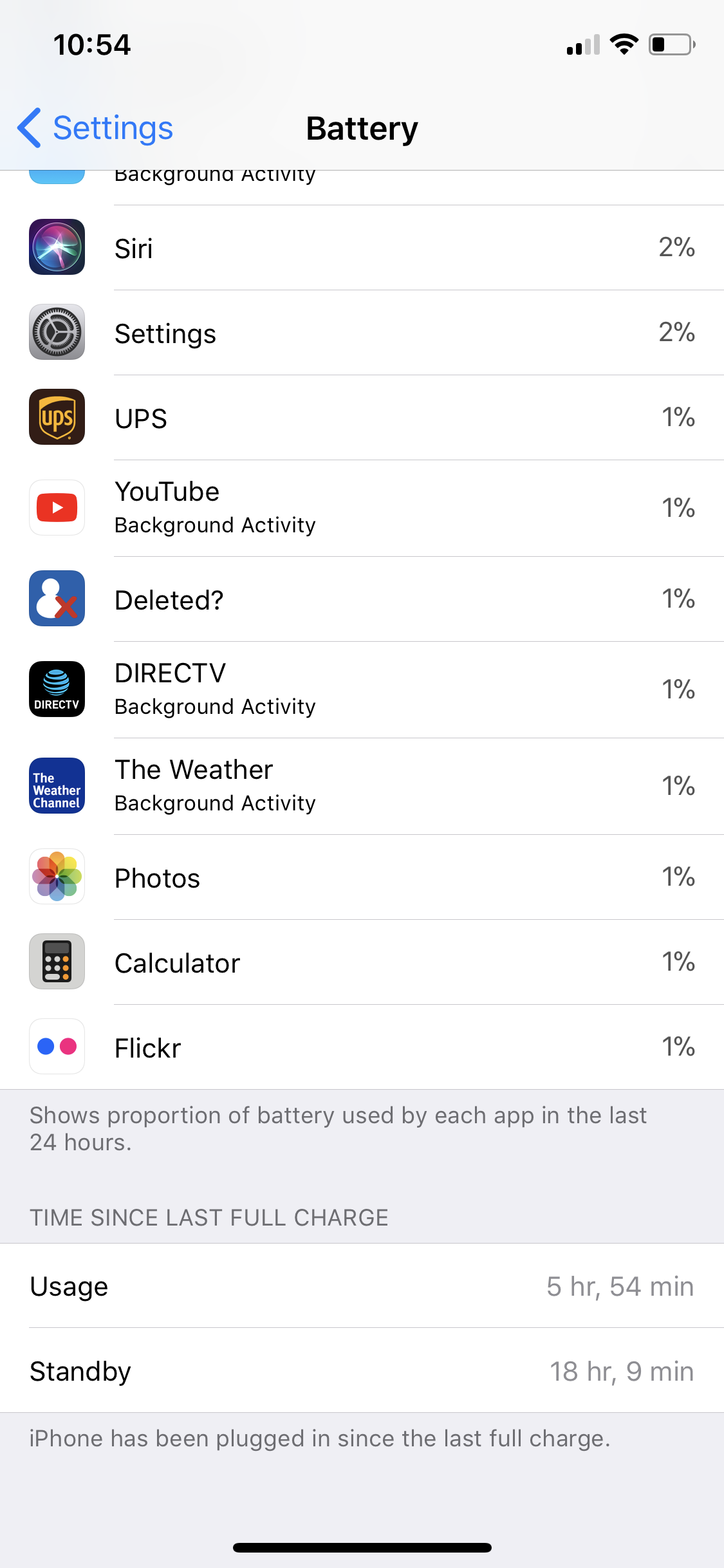The height and width of the screenshot is (1568, 724).
Task: Tap the Siri battery usage row
Action: click(x=362, y=248)
